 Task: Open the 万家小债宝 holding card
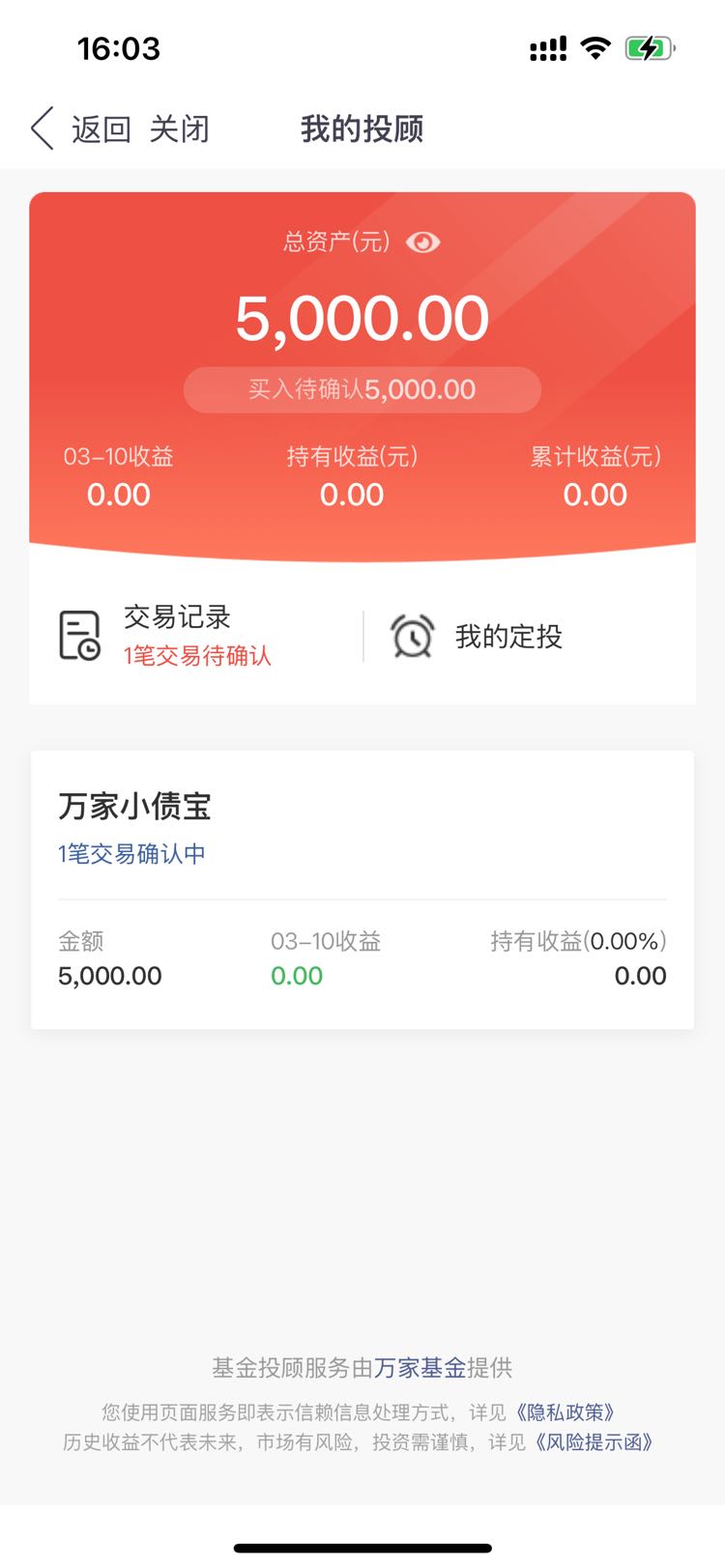coord(362,890)
